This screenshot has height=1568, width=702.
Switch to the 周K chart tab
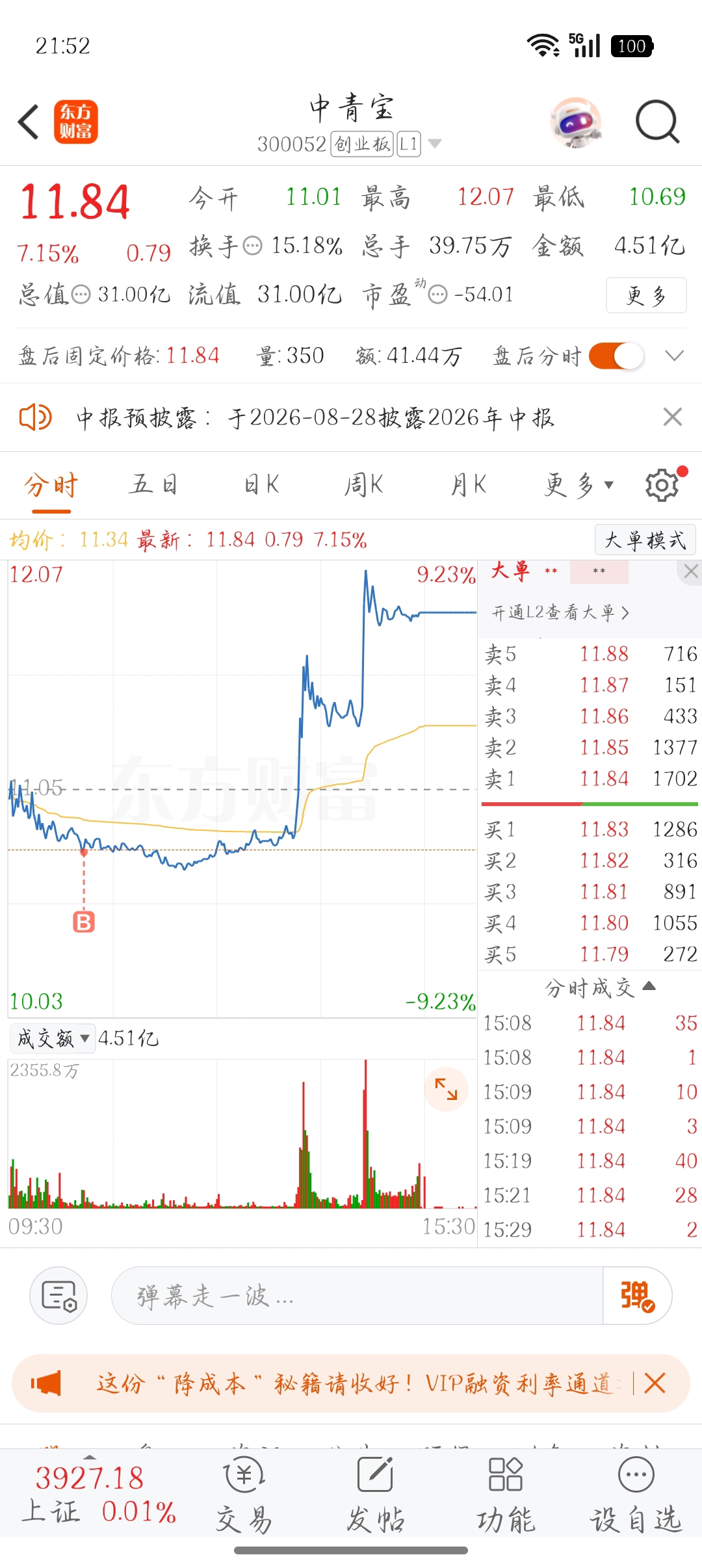363,485
